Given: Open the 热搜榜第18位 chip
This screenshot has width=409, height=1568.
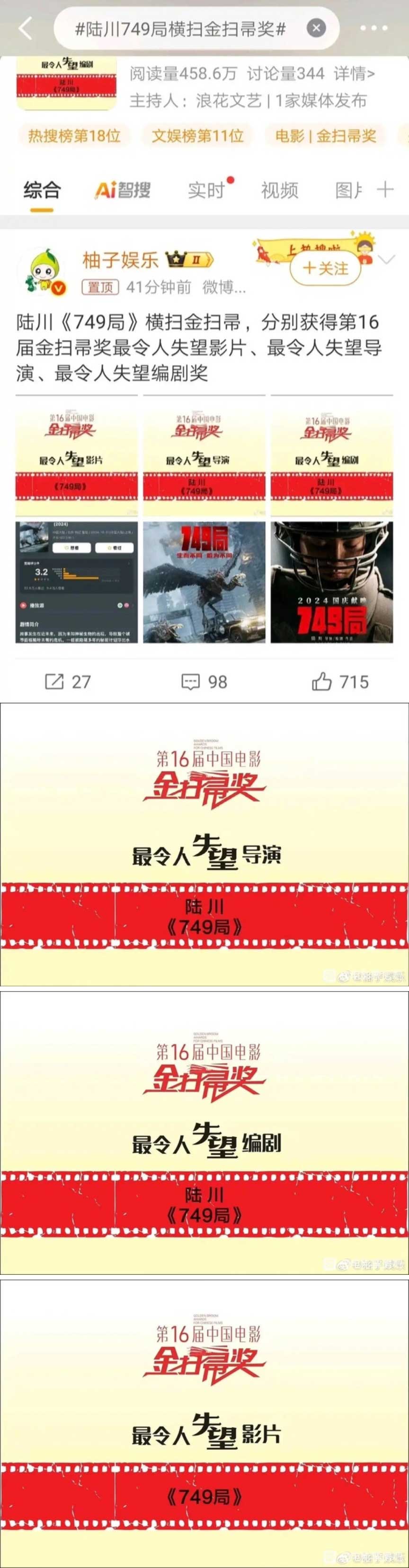Looking at the screenshot, I should click(x=74, y=136).
